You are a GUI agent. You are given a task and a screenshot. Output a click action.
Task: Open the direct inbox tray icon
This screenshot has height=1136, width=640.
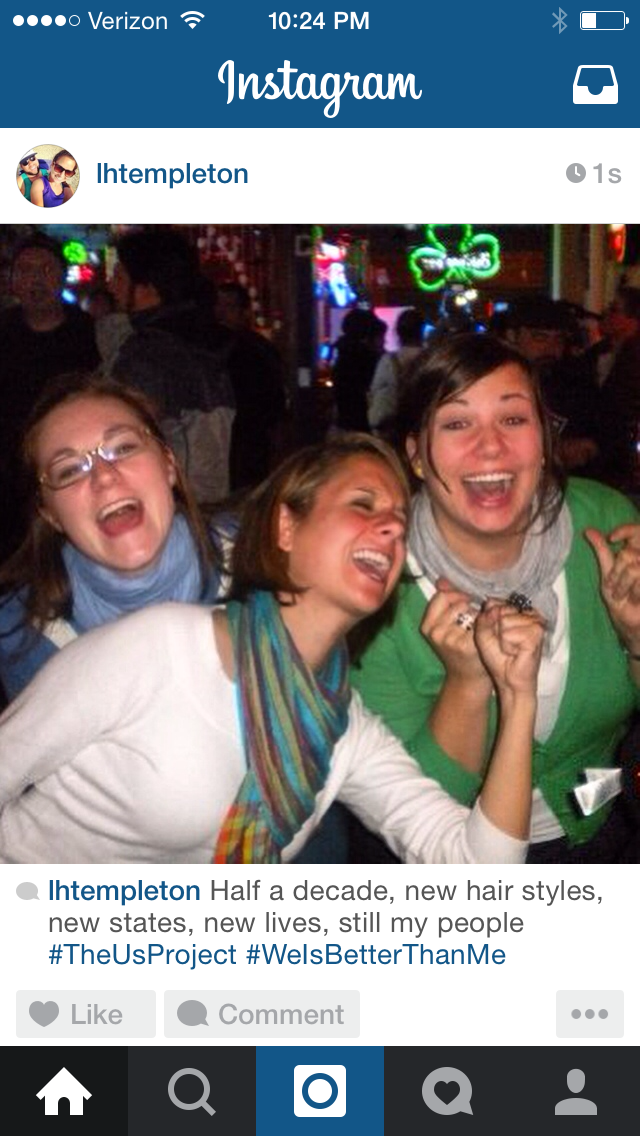(x=595, y=85)
